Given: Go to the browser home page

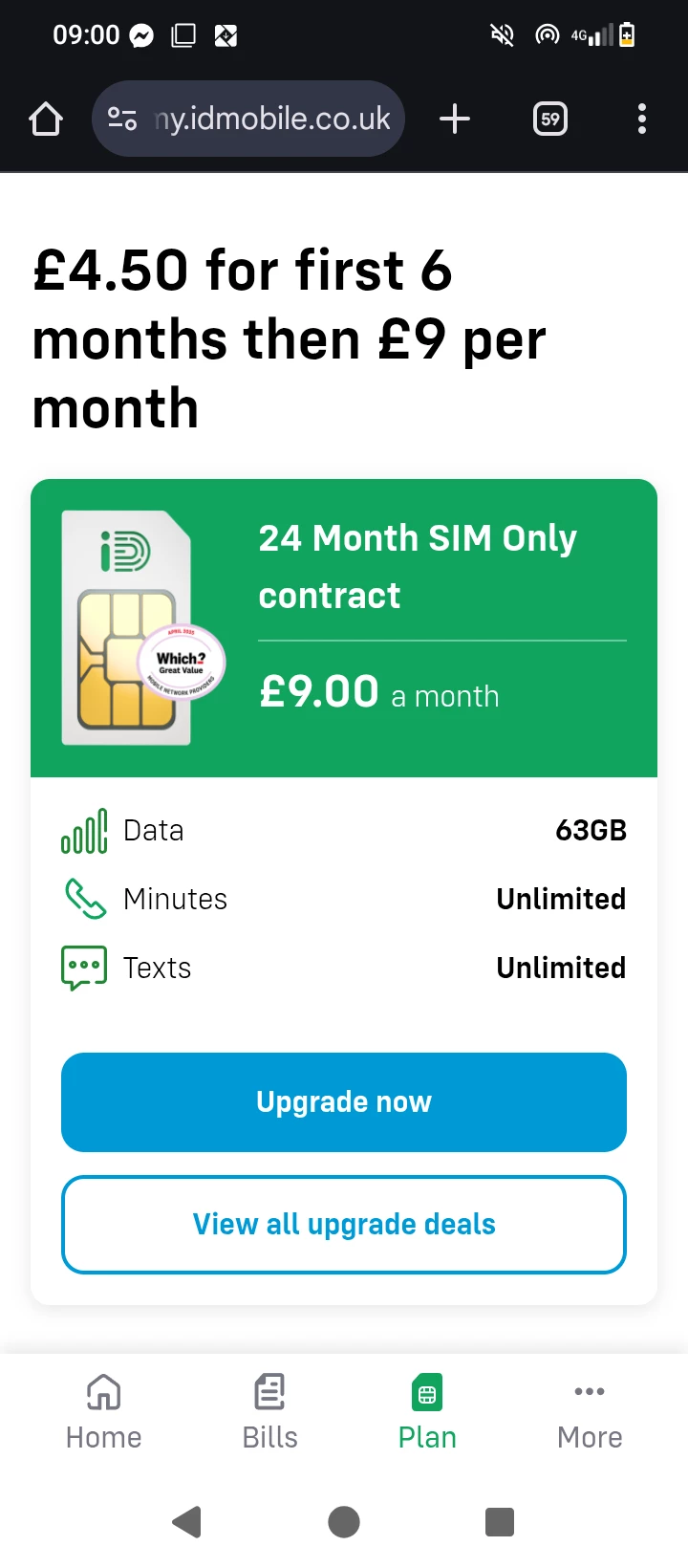Looking at the screenshot, I should coord(46,120).
